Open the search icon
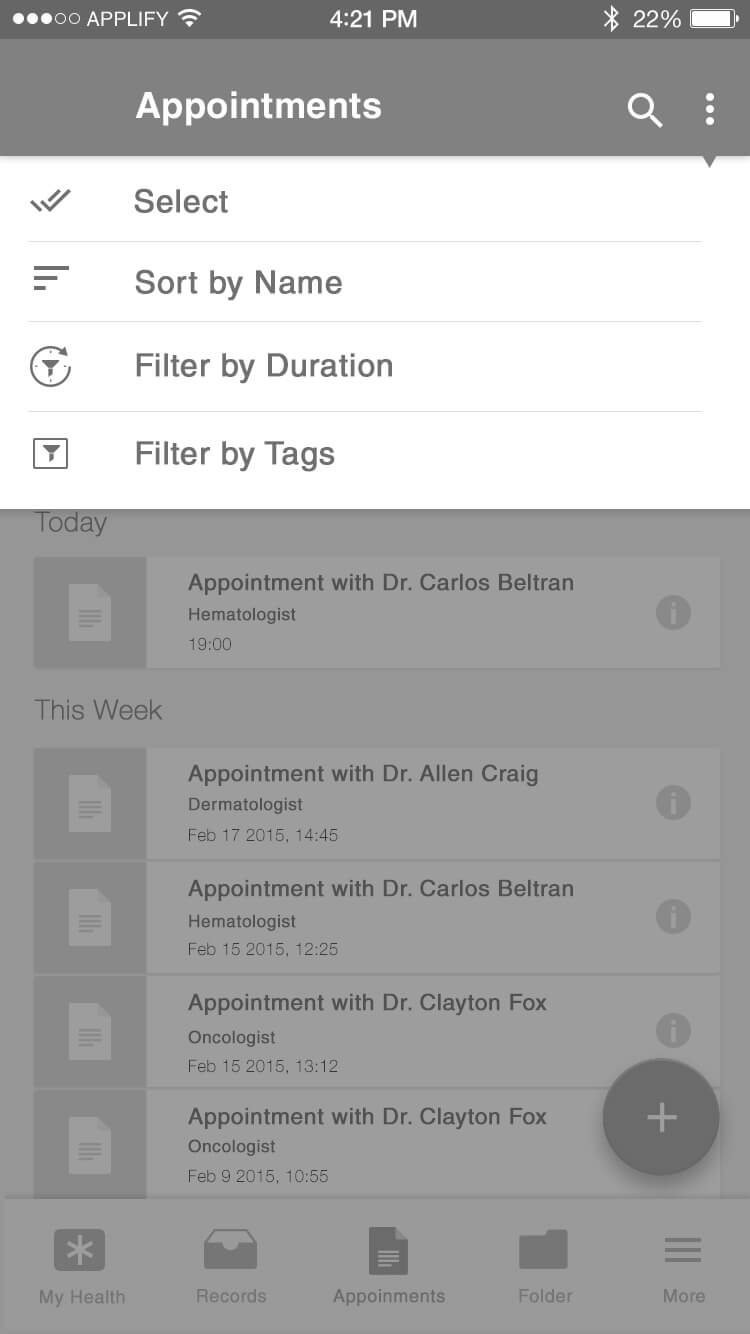 pos(645,110)
